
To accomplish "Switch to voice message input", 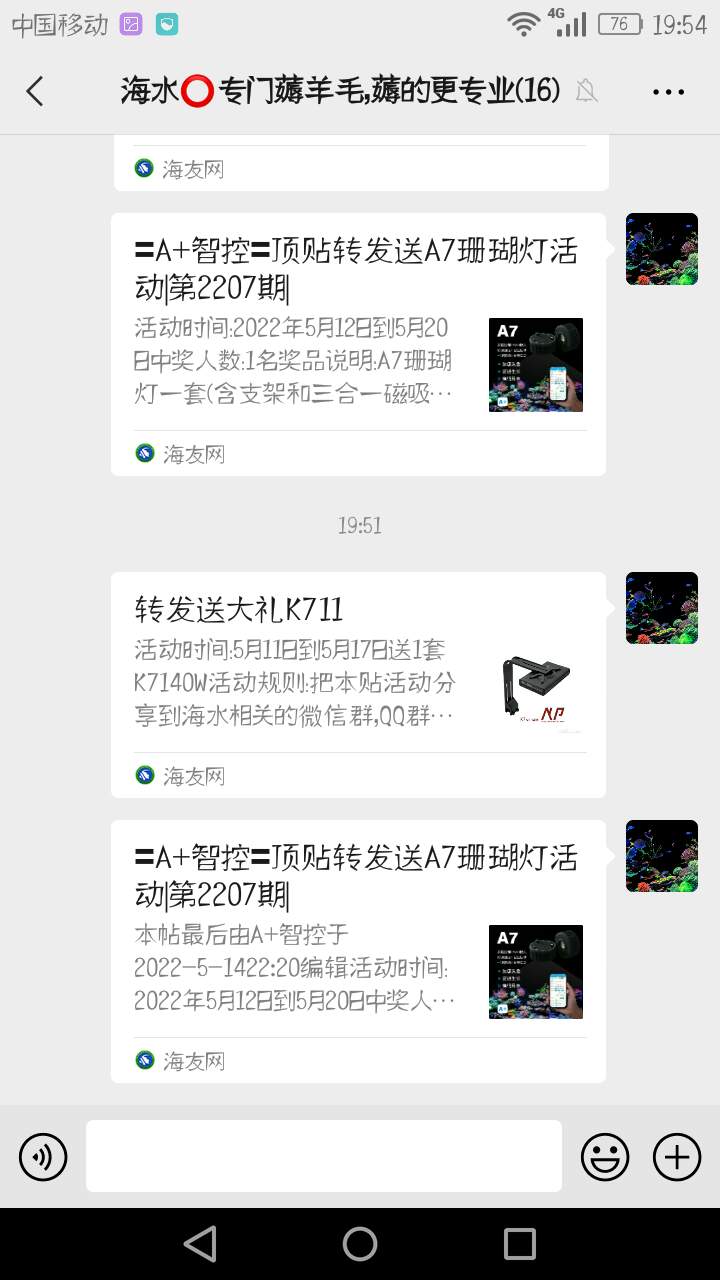I will (43, 1157).
